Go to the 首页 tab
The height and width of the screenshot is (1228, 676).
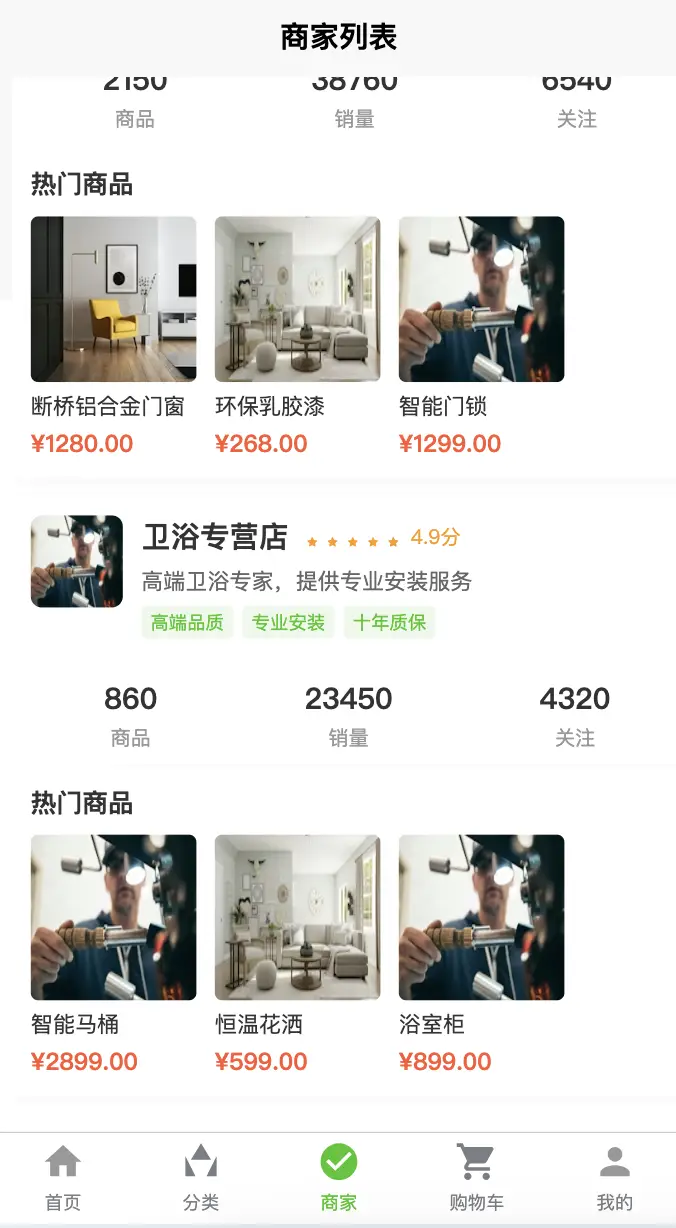click(63, 1178)
